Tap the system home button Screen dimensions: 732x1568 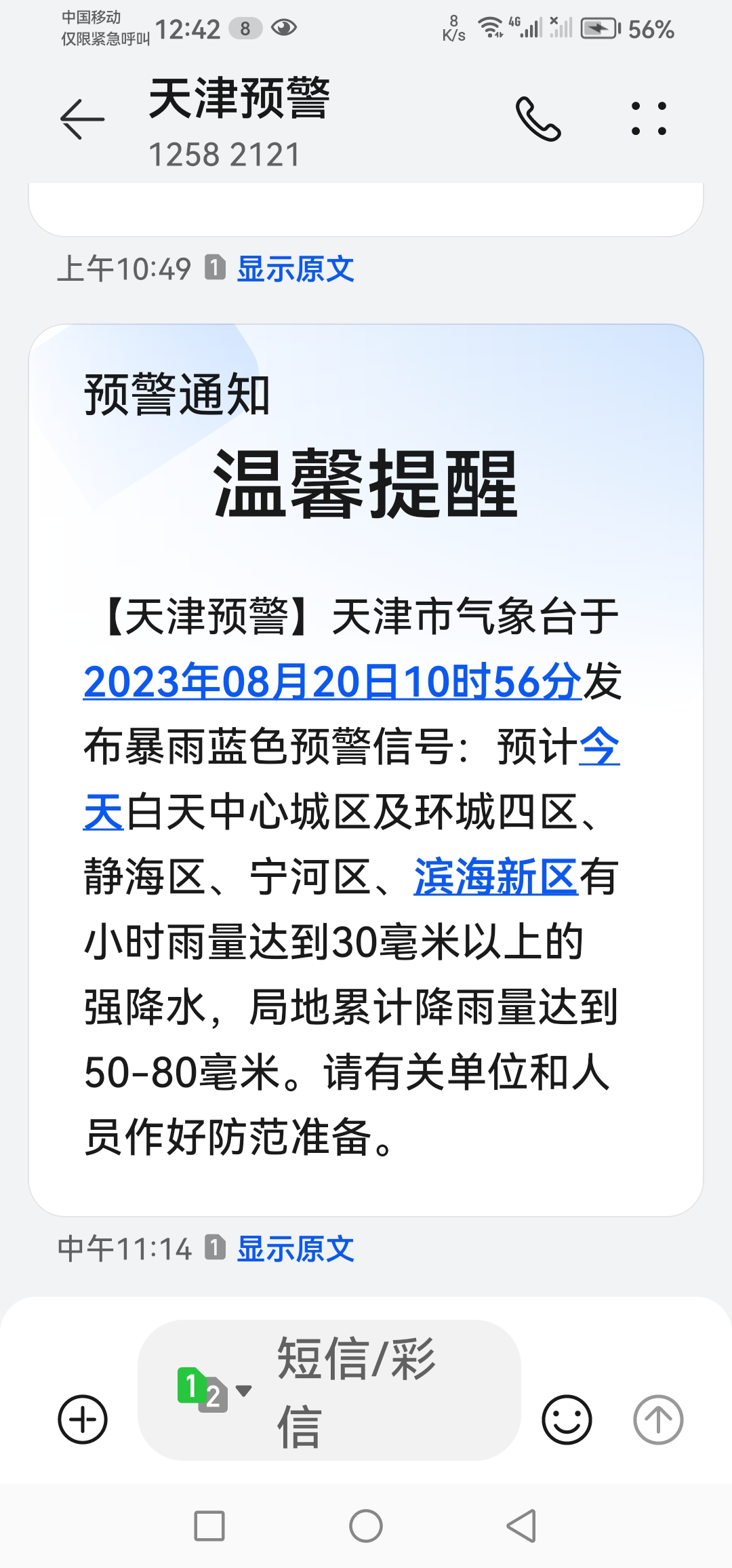pos(366,1526)
